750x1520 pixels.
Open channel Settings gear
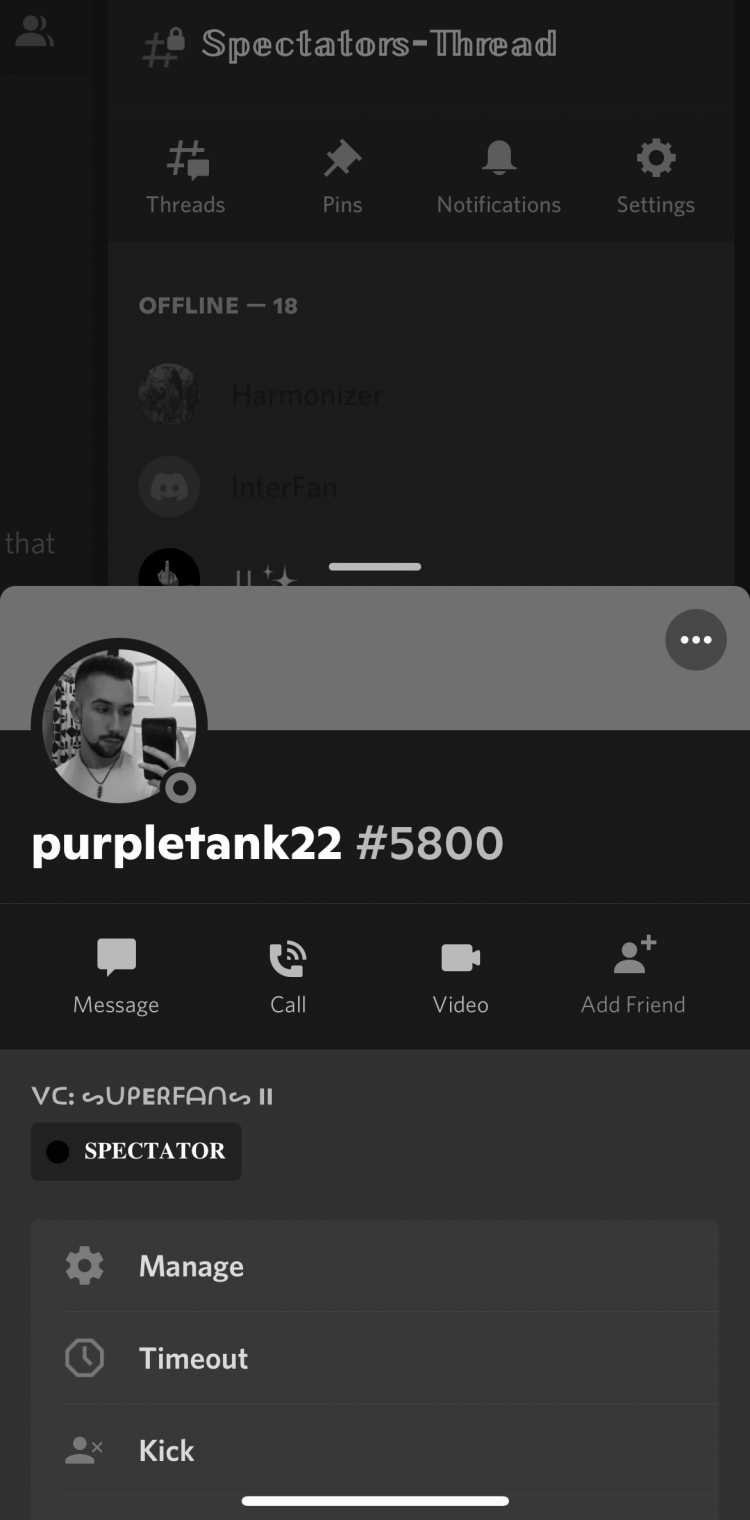[655, 178]
